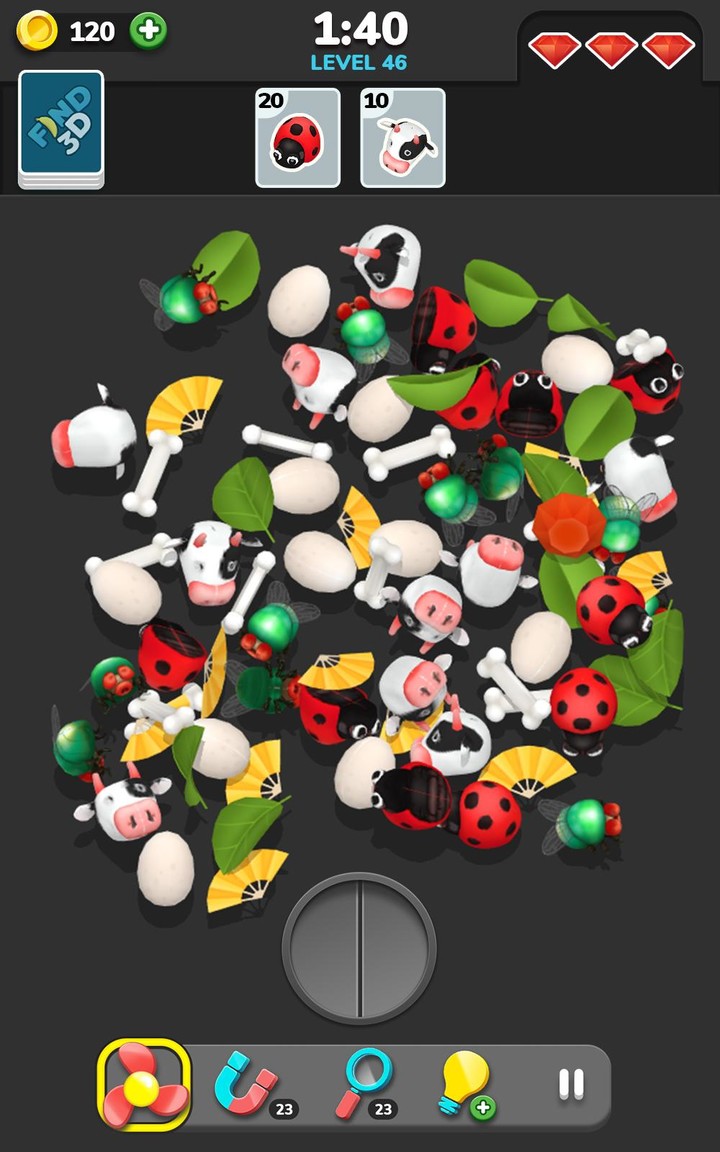Viewport: 720px width, 1152px height.
Task: Pause the game
Action: point(571,1085)
